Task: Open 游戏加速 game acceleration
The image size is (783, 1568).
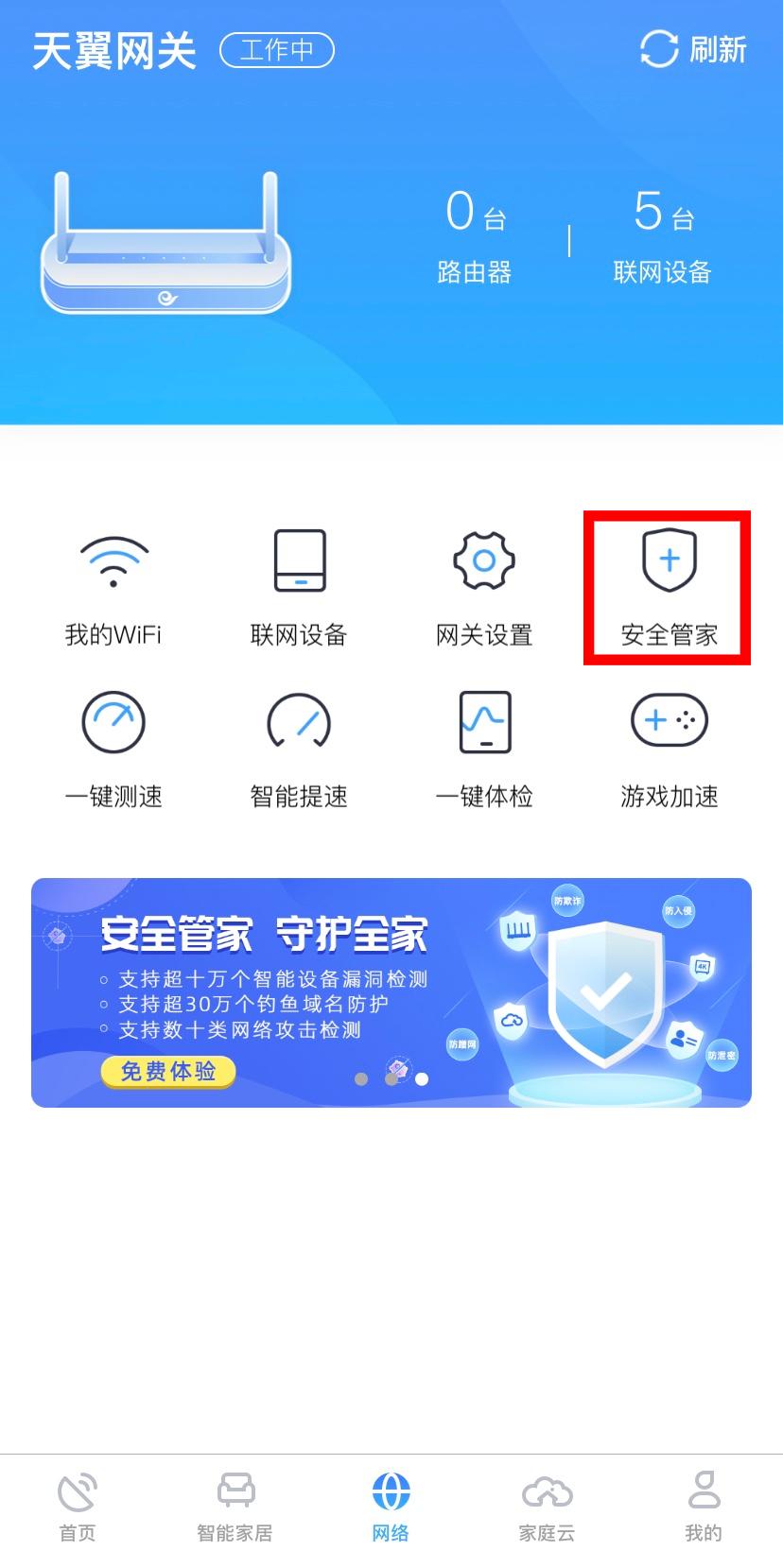Action: [x=667, y=747]
